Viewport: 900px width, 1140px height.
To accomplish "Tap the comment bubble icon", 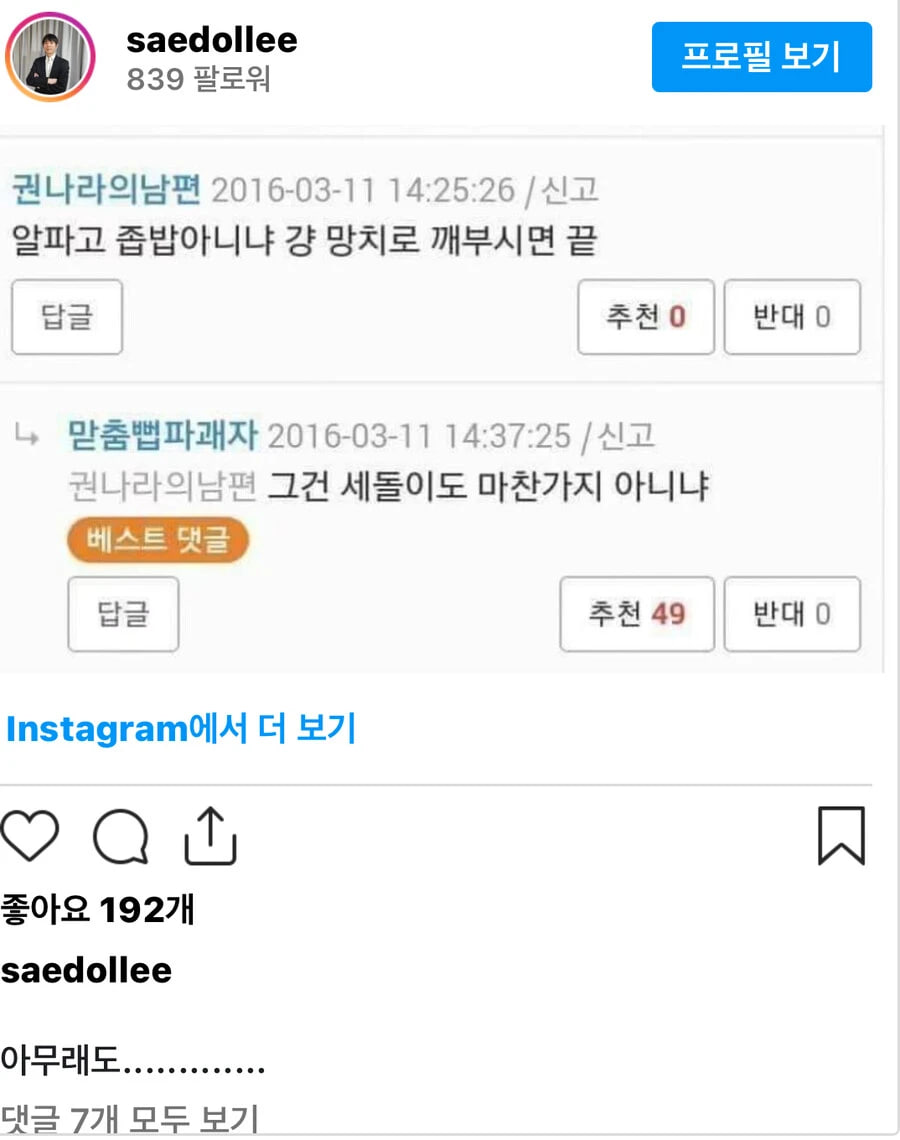I will 121,837.
